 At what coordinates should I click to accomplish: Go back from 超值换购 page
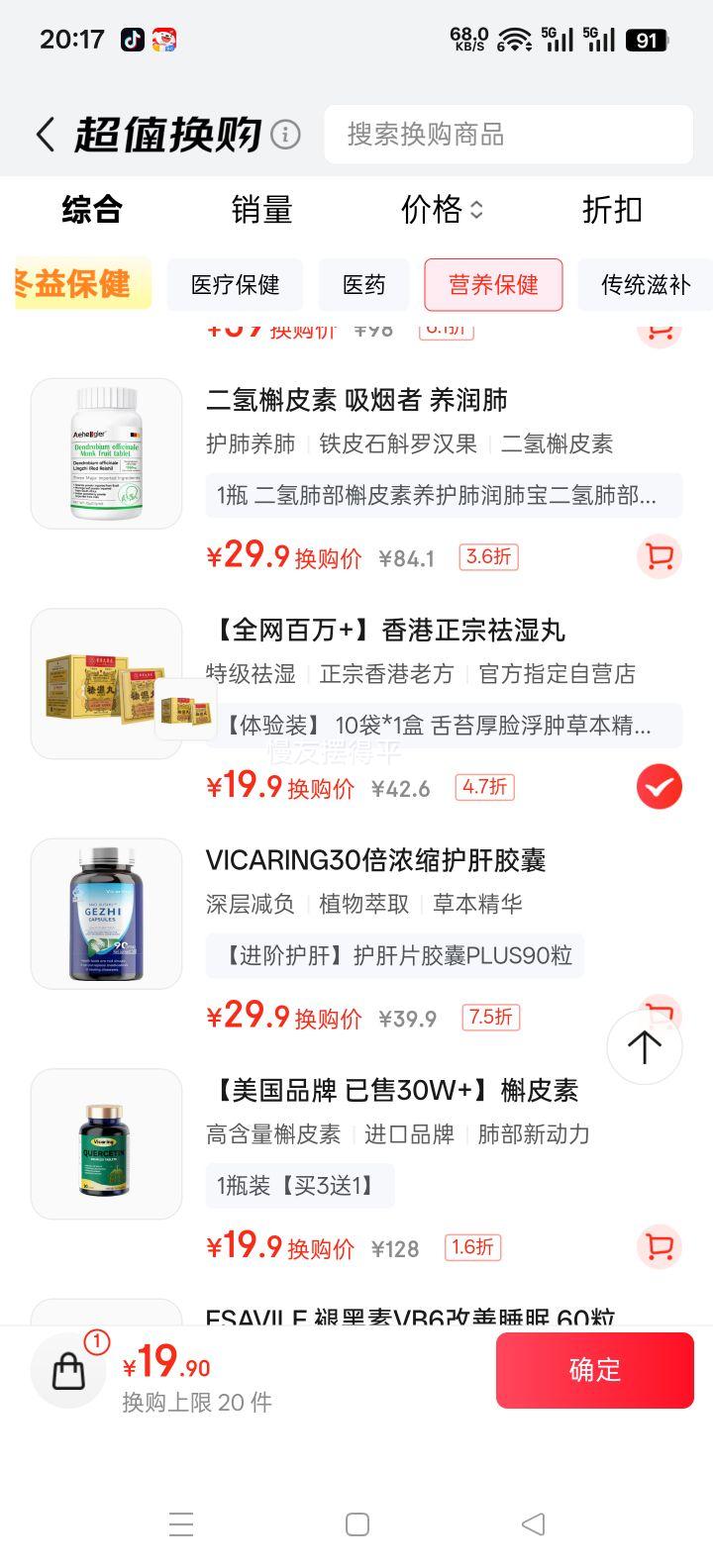click(45, 135)
